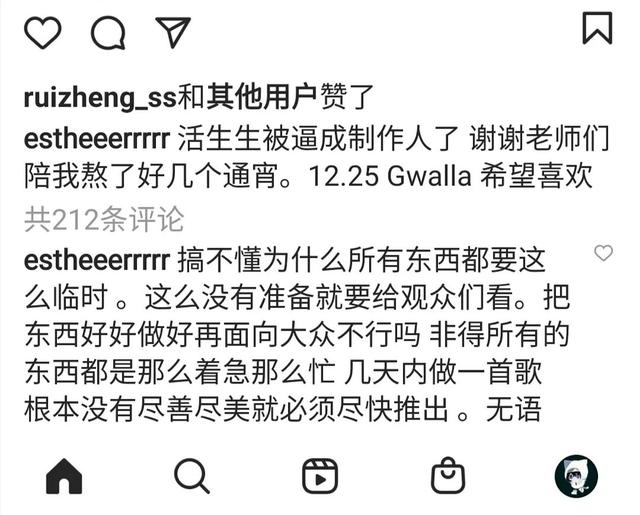This screenshot has width=640, height=515.
Task: Open the comment bubble icon
Action: click(x=107, y=33)
